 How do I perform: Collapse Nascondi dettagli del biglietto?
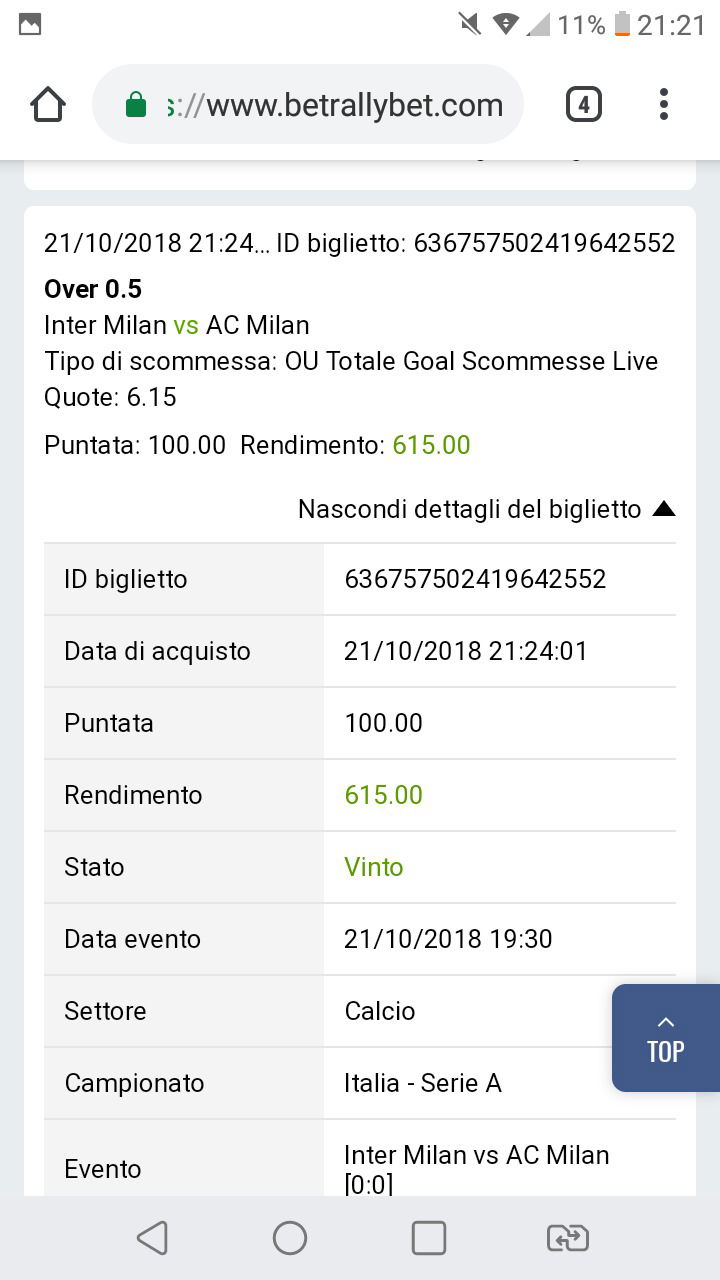[486, 509]
